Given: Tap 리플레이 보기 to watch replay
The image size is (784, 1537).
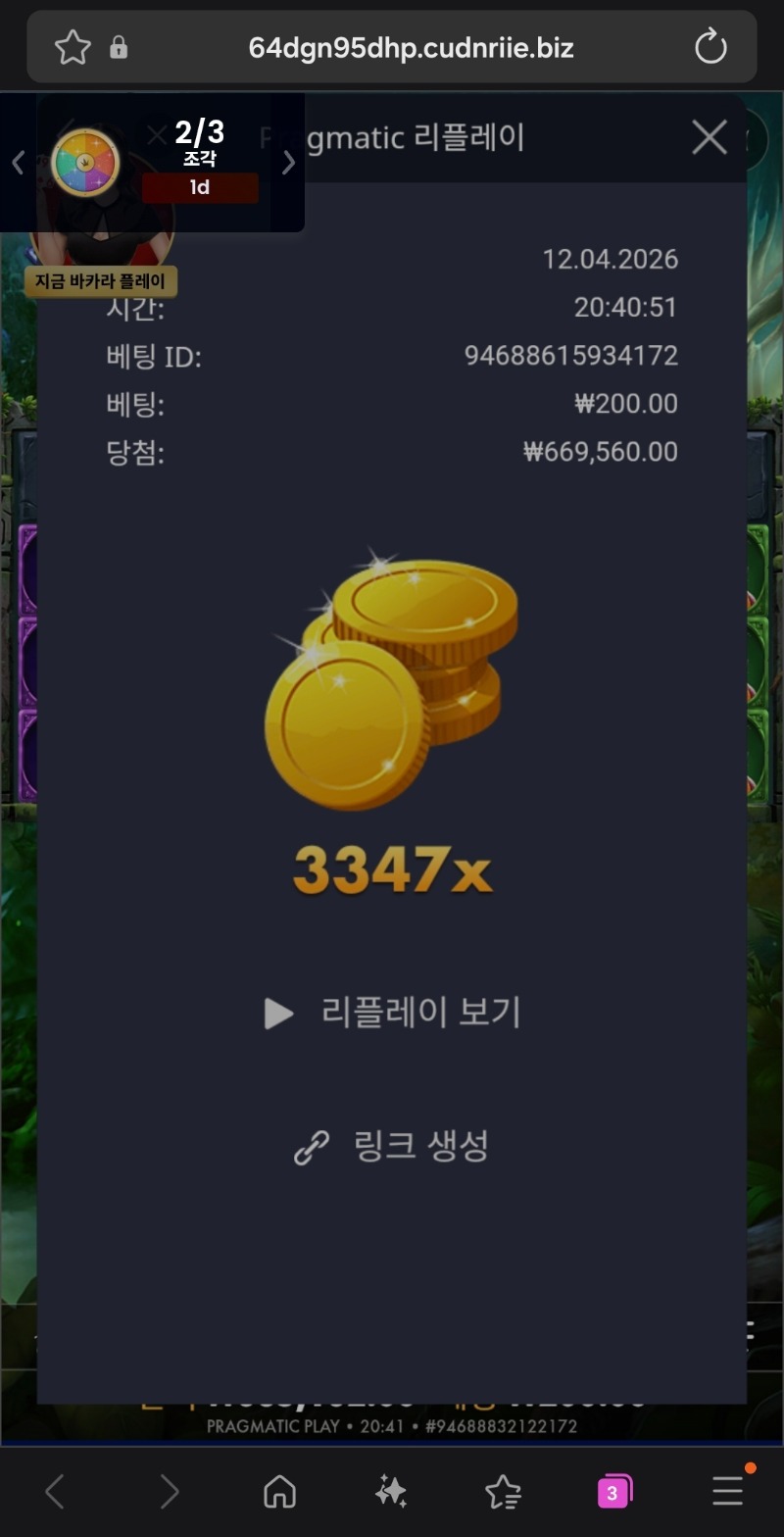Looking at the screenshot, I should 393,1013.
